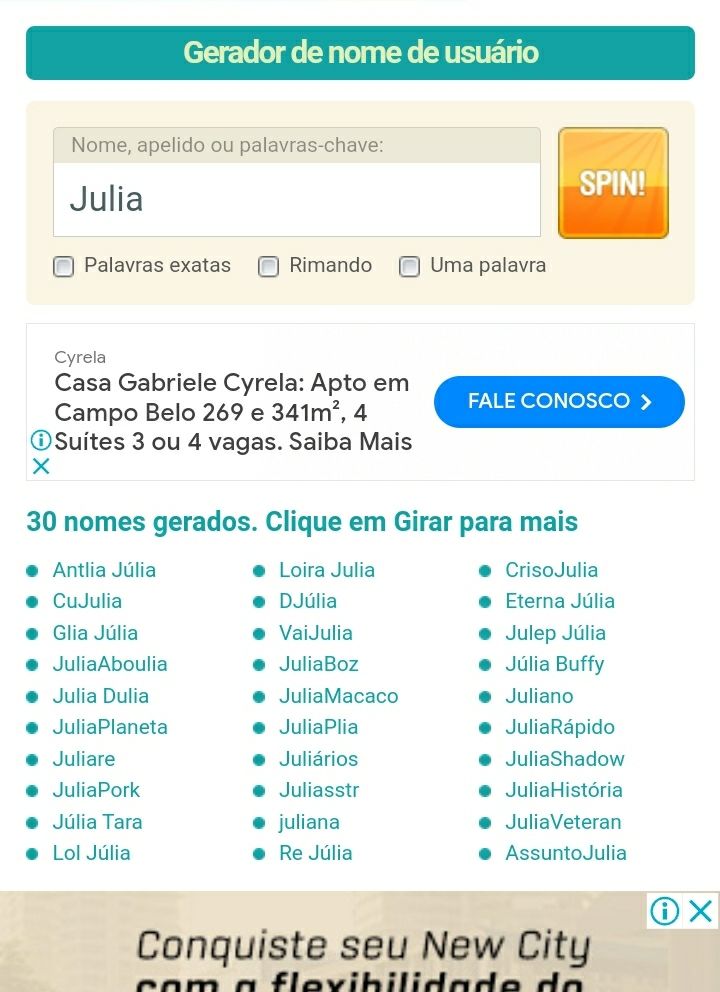Select the username Antlia Júlia
The width and height of the screenshot is (720, 992).
click(104, 570)
